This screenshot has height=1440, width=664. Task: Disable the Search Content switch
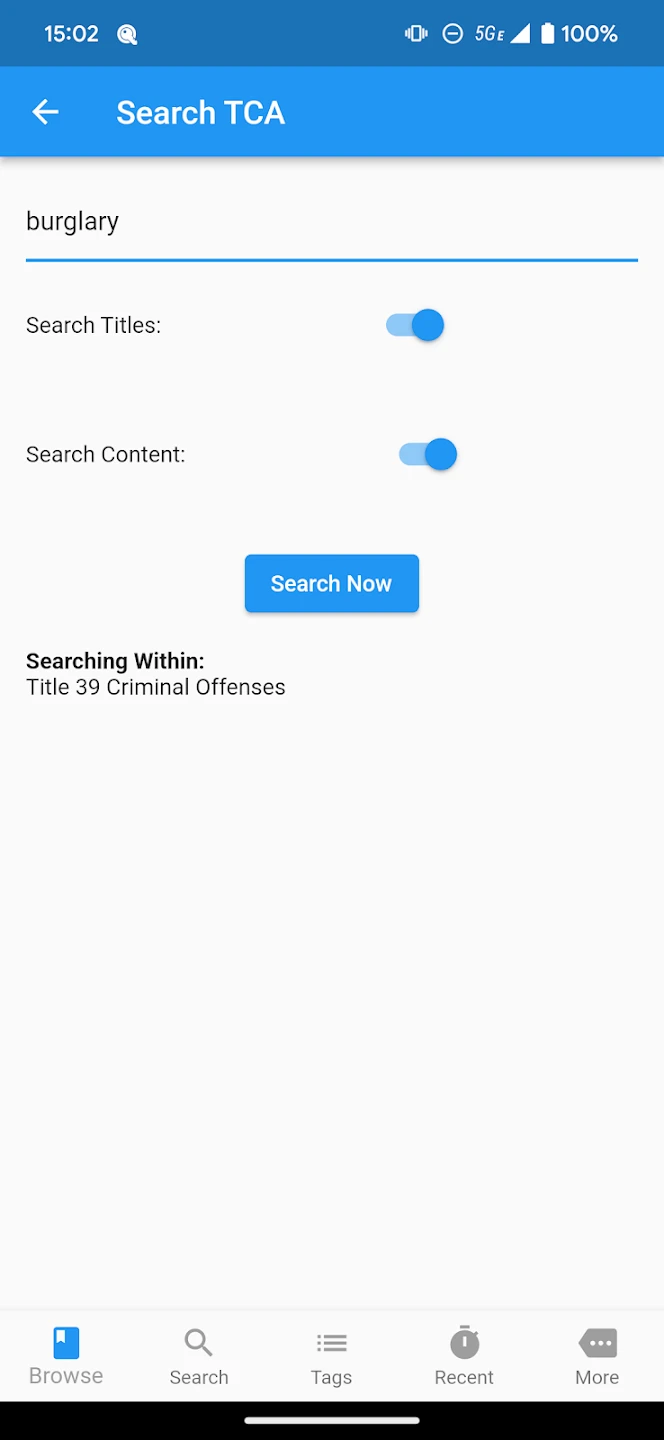(x=428, y=454)
